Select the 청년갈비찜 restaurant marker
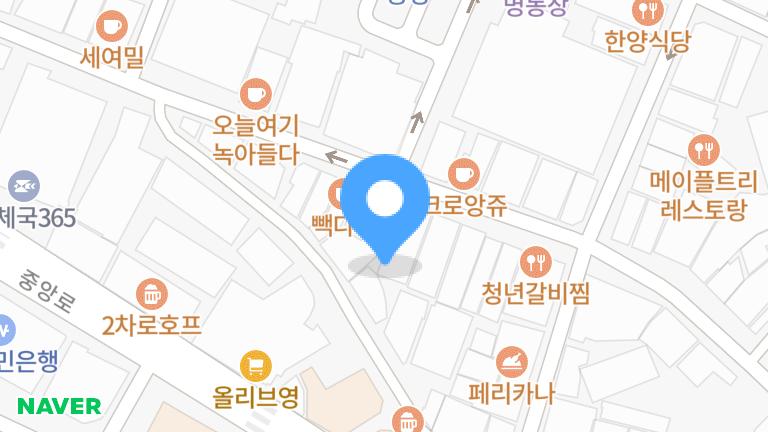Screen dimensions: 768x432 [x=535, y=261]
